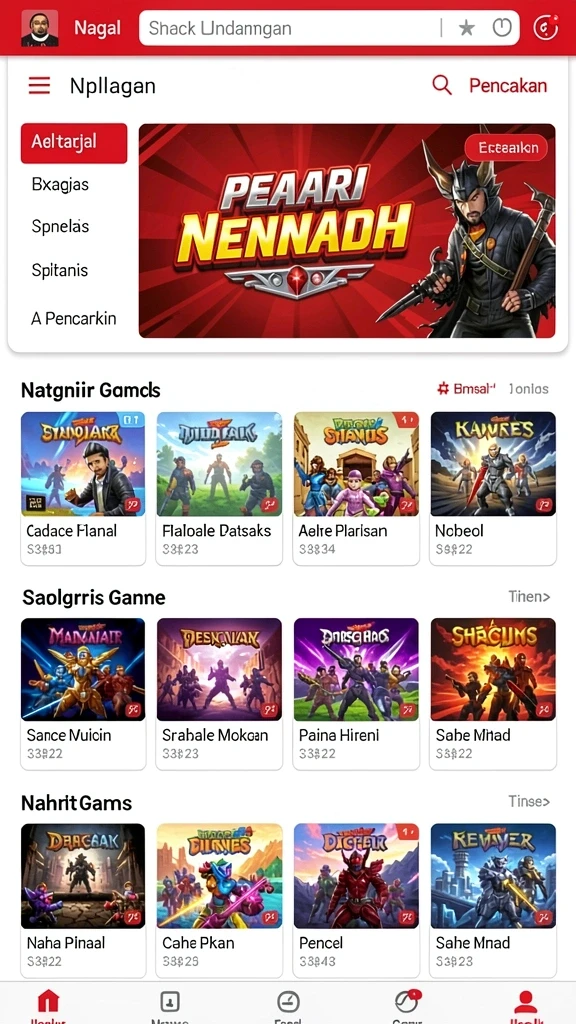Tap the star icon in the search bar

[466, 28]
